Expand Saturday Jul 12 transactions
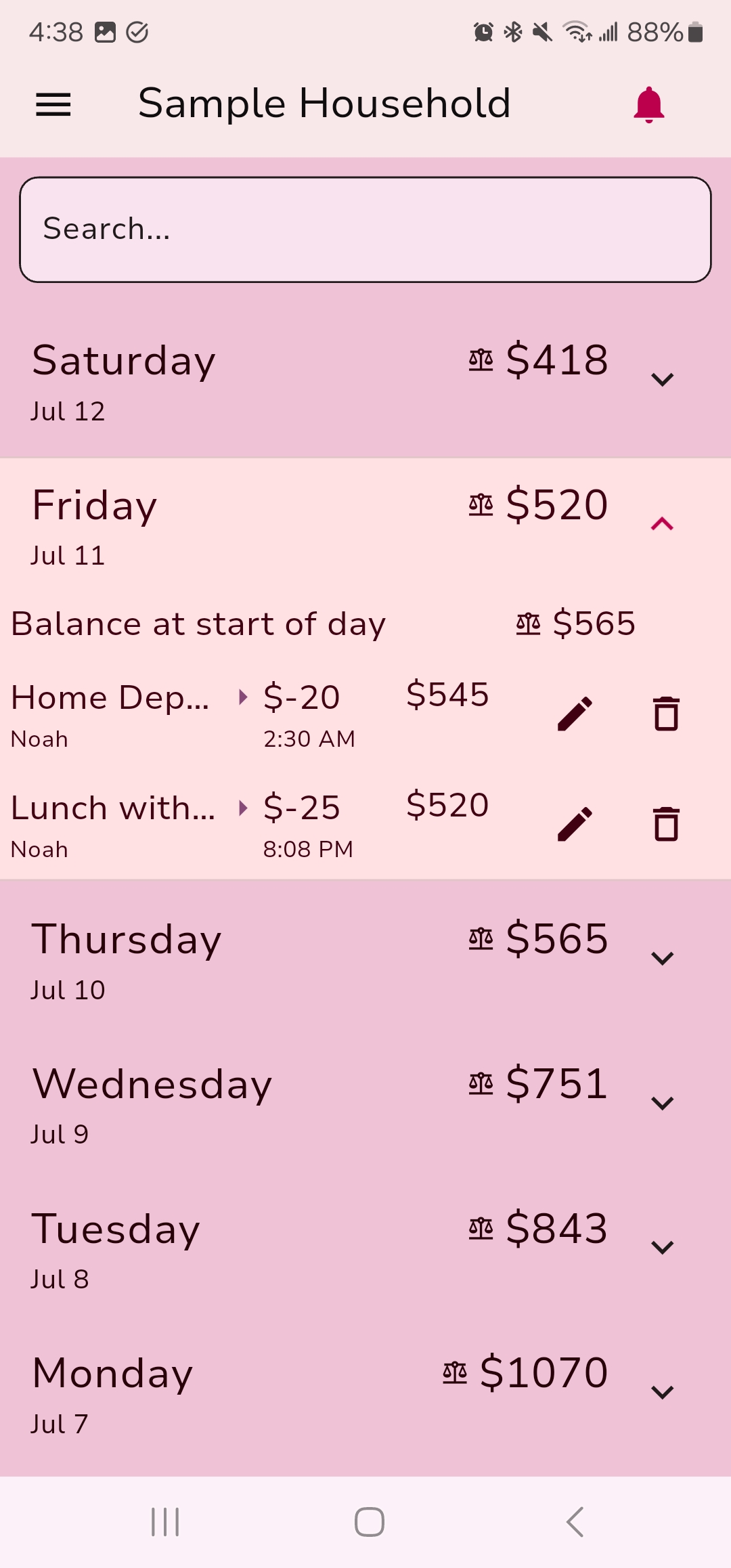 (x=662, y=379)
